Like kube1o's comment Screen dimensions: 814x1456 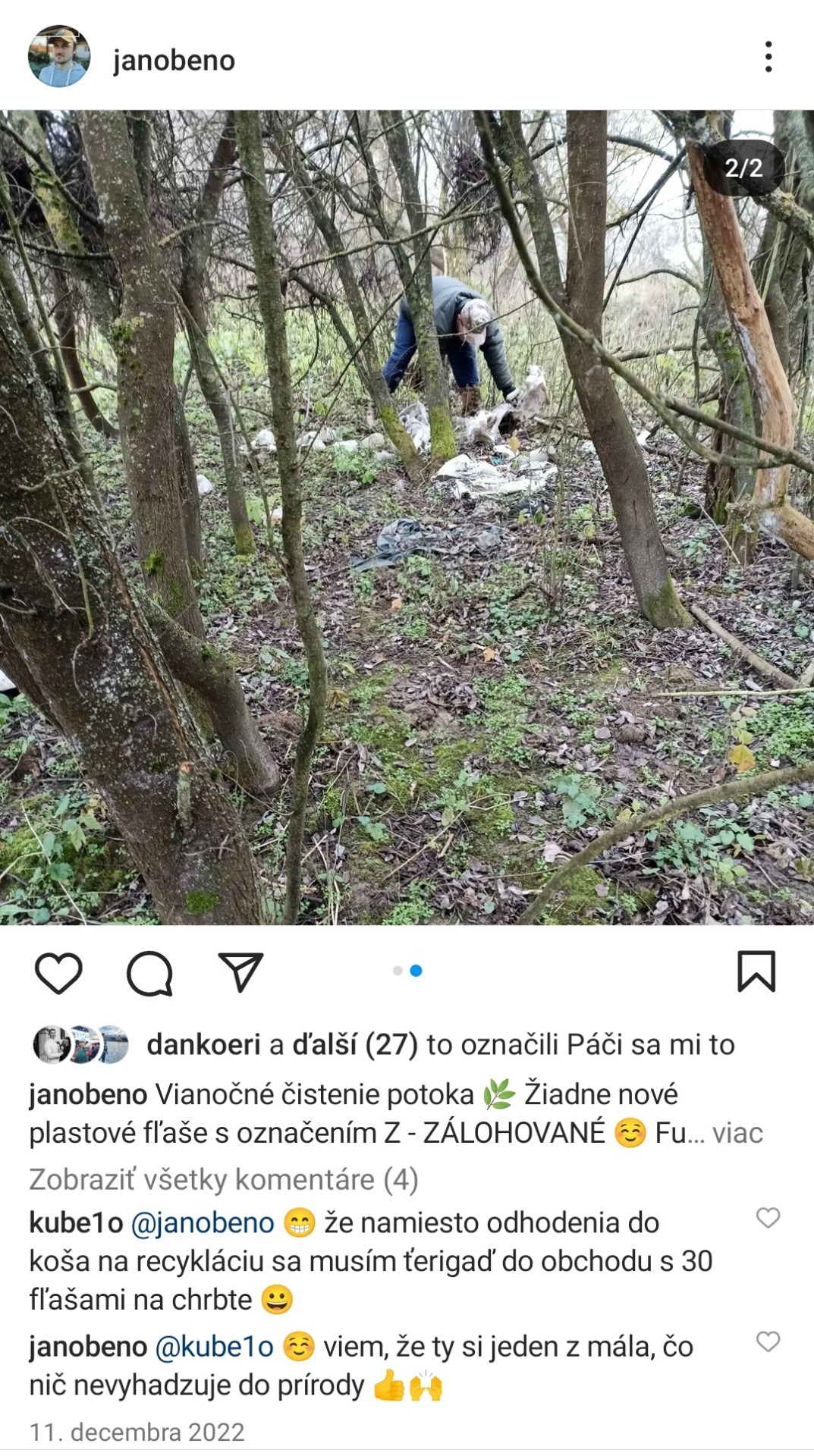point(768,1218)
